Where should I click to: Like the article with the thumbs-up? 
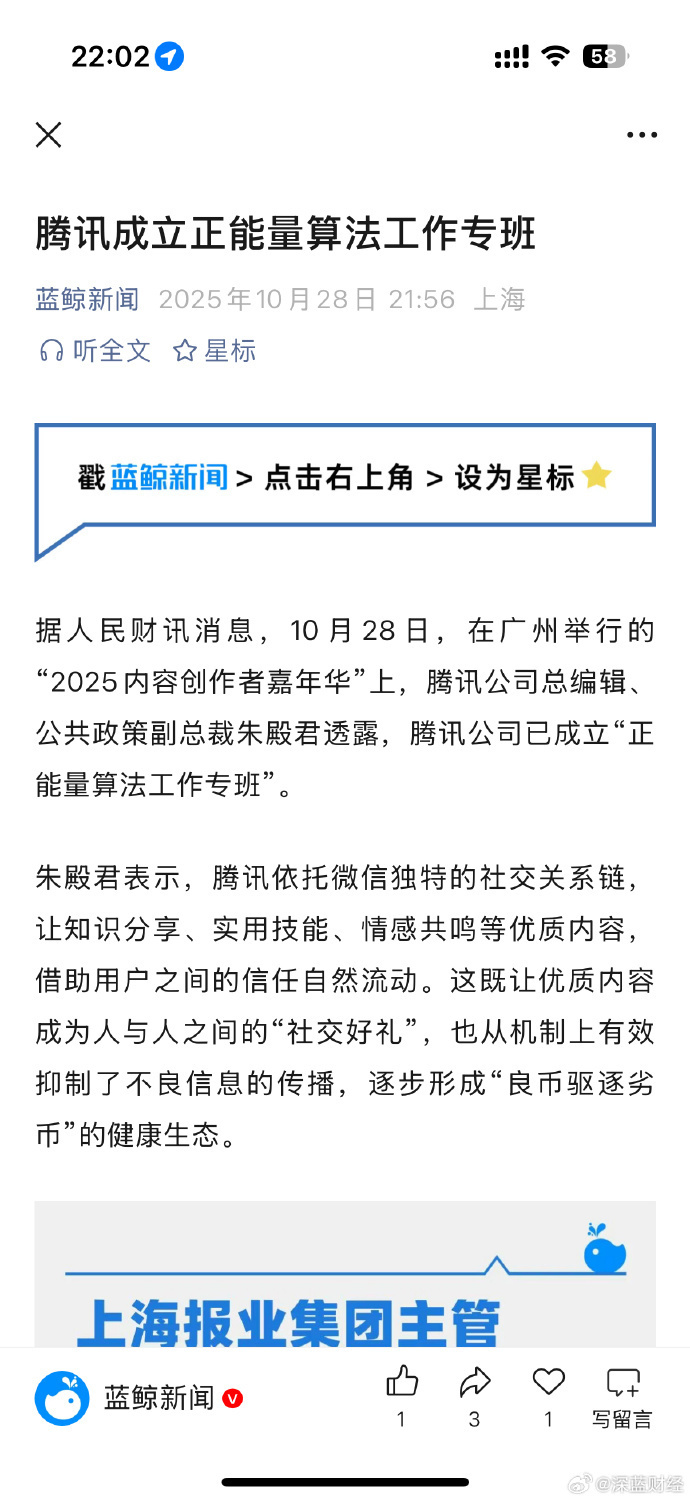(402, 1383)
